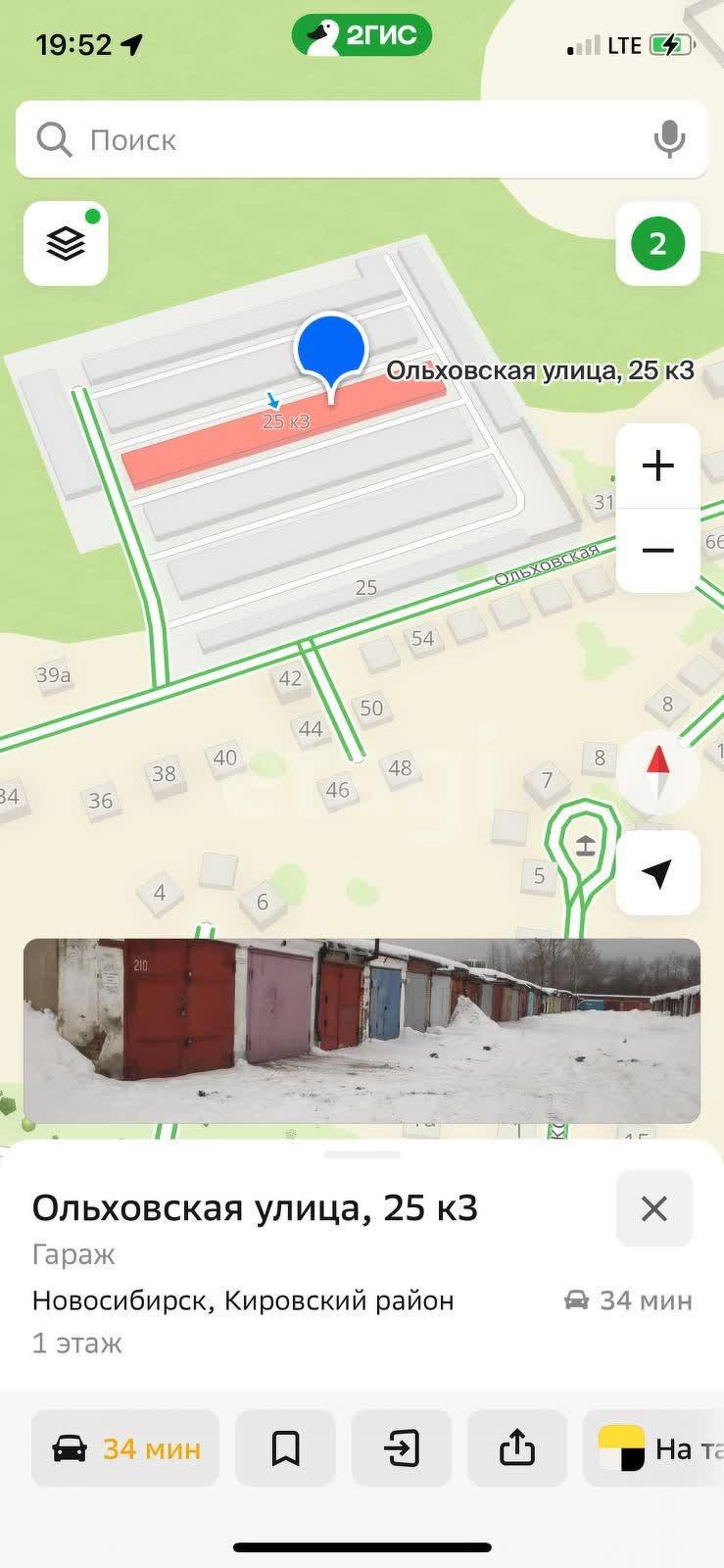Bookmark this place
The width and height of the screenshot is (724, 1568).
pyautogui.click(x=285, y=1448)
